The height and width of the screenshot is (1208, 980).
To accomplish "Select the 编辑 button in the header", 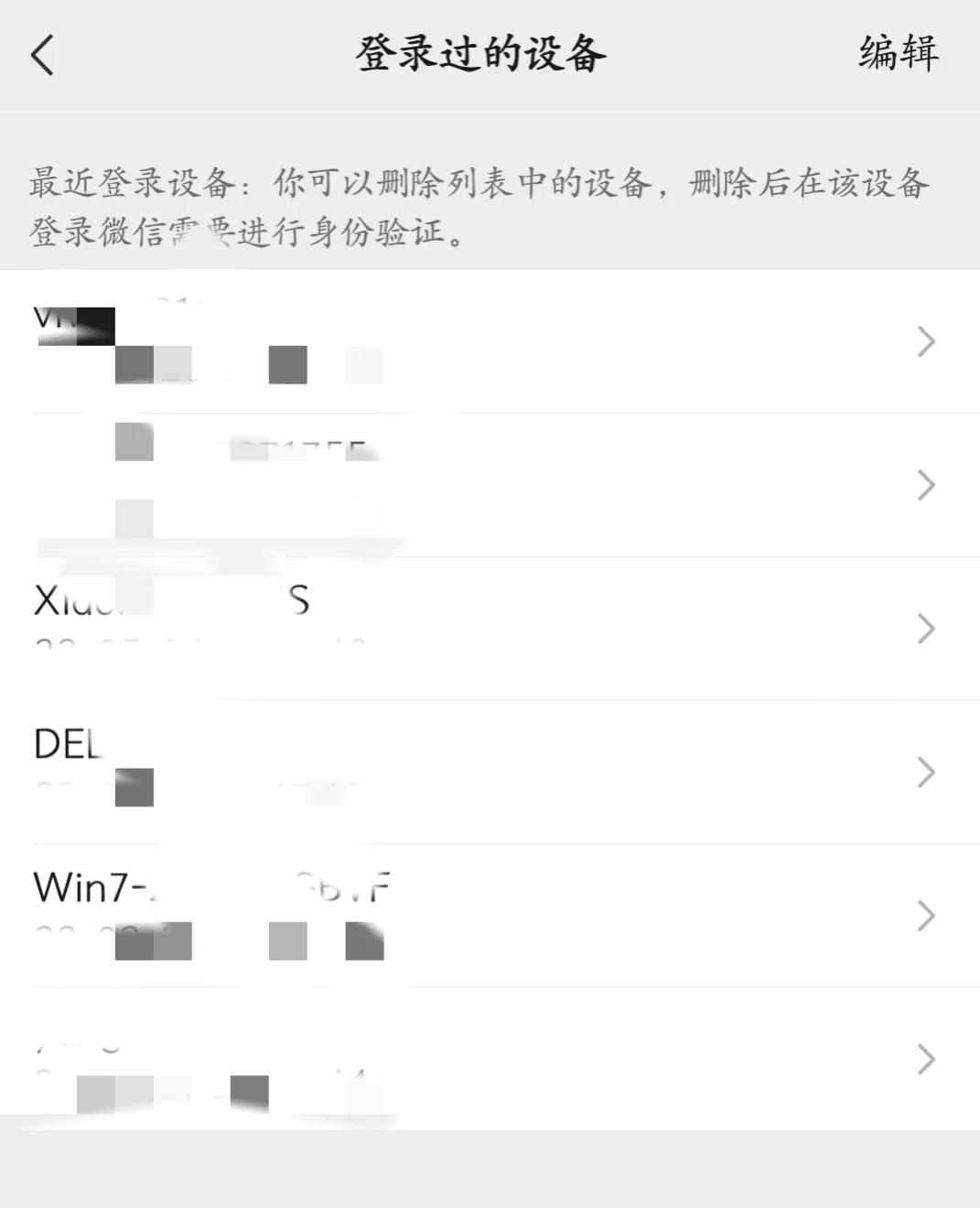I will (x=897, y=56).
